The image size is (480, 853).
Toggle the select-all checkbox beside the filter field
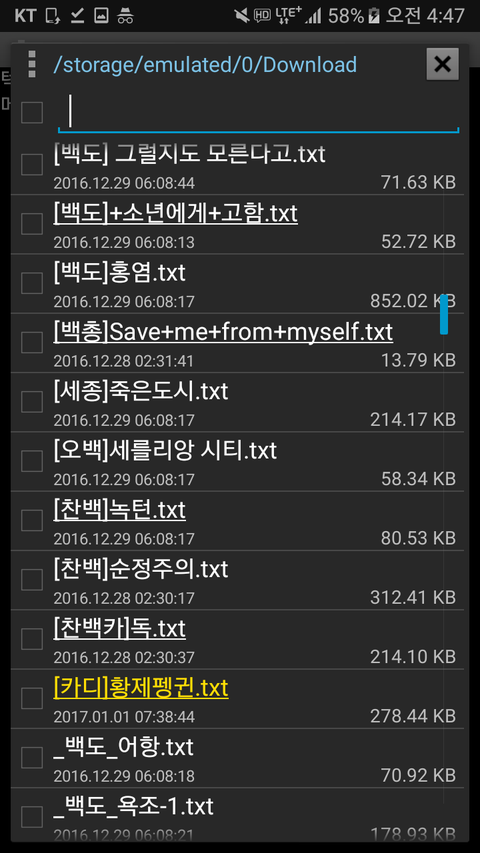[32, 113]
